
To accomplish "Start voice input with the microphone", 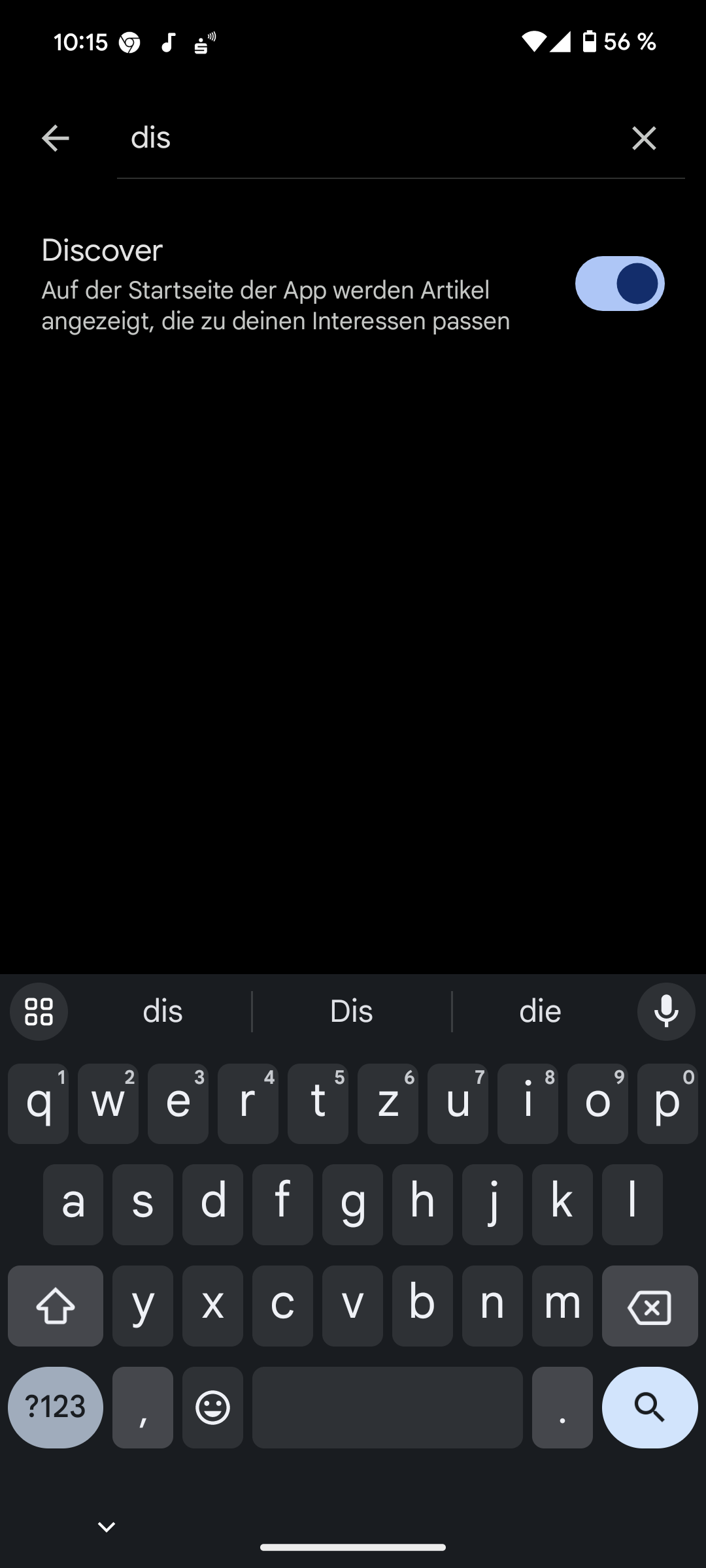I will (666, 1011).
